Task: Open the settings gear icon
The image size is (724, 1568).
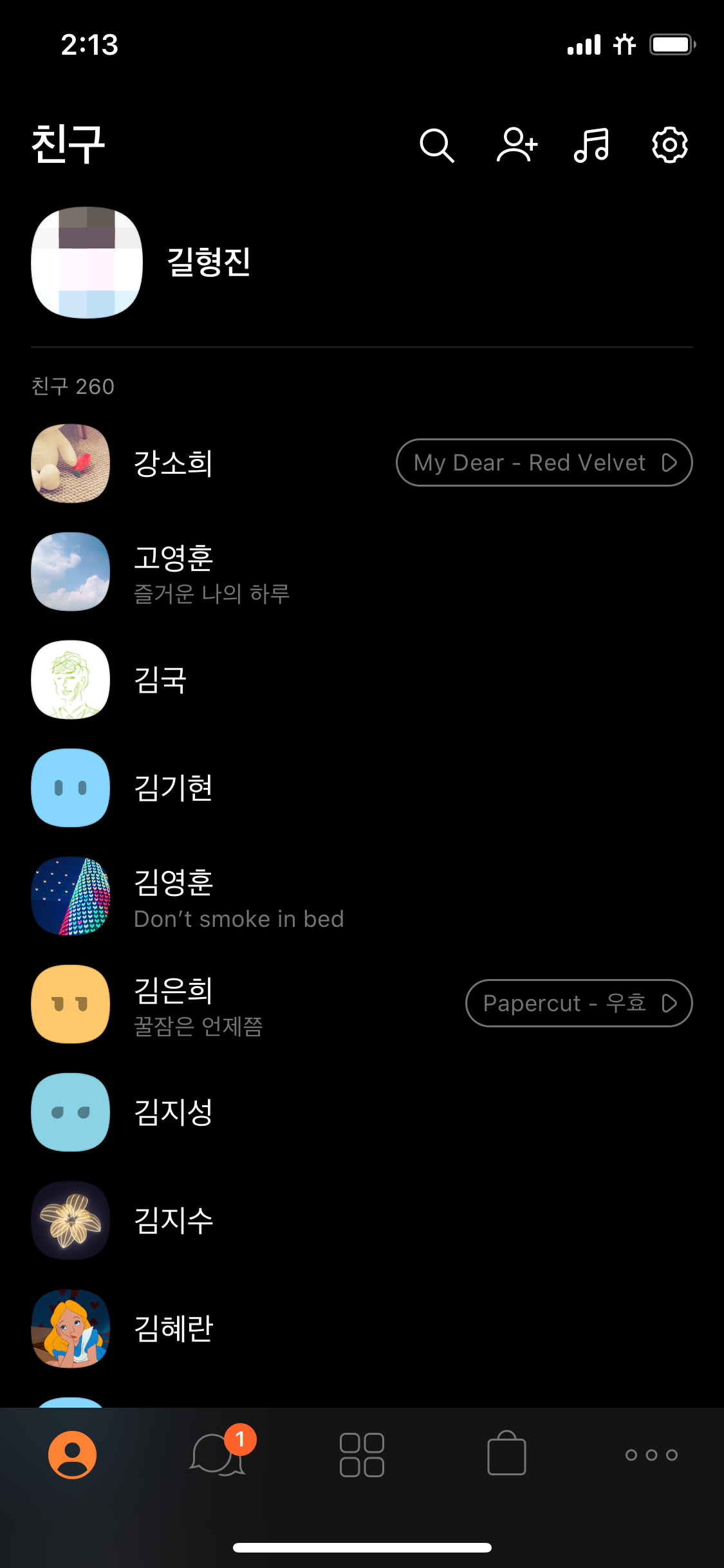Action: [669, 145]
